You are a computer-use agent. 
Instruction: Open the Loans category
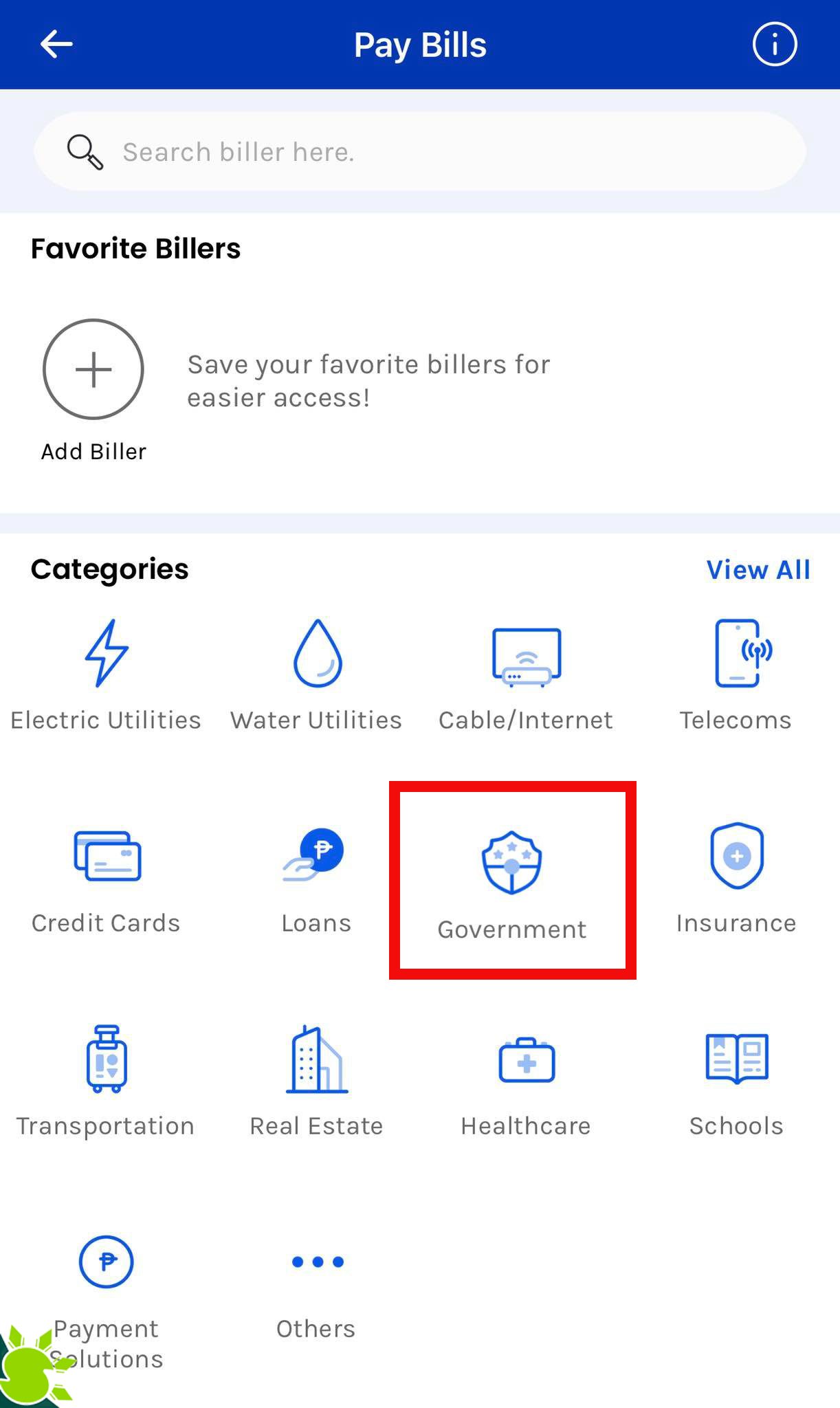(316, 877)
